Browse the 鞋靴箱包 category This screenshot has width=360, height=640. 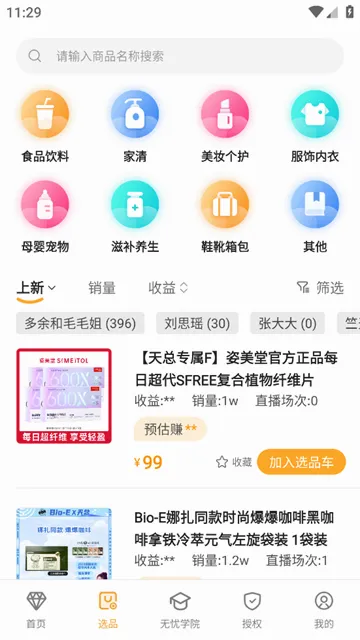click(x=225, y=217)
